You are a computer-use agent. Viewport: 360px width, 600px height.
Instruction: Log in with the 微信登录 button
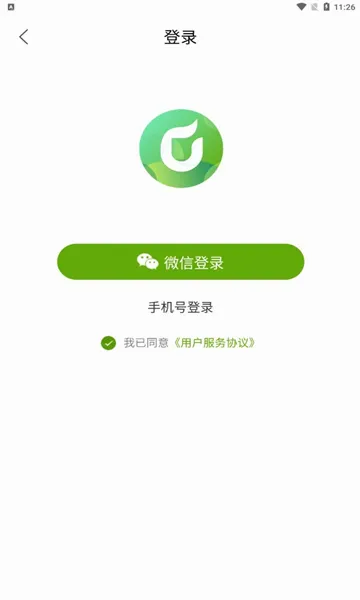coord(181,262)
